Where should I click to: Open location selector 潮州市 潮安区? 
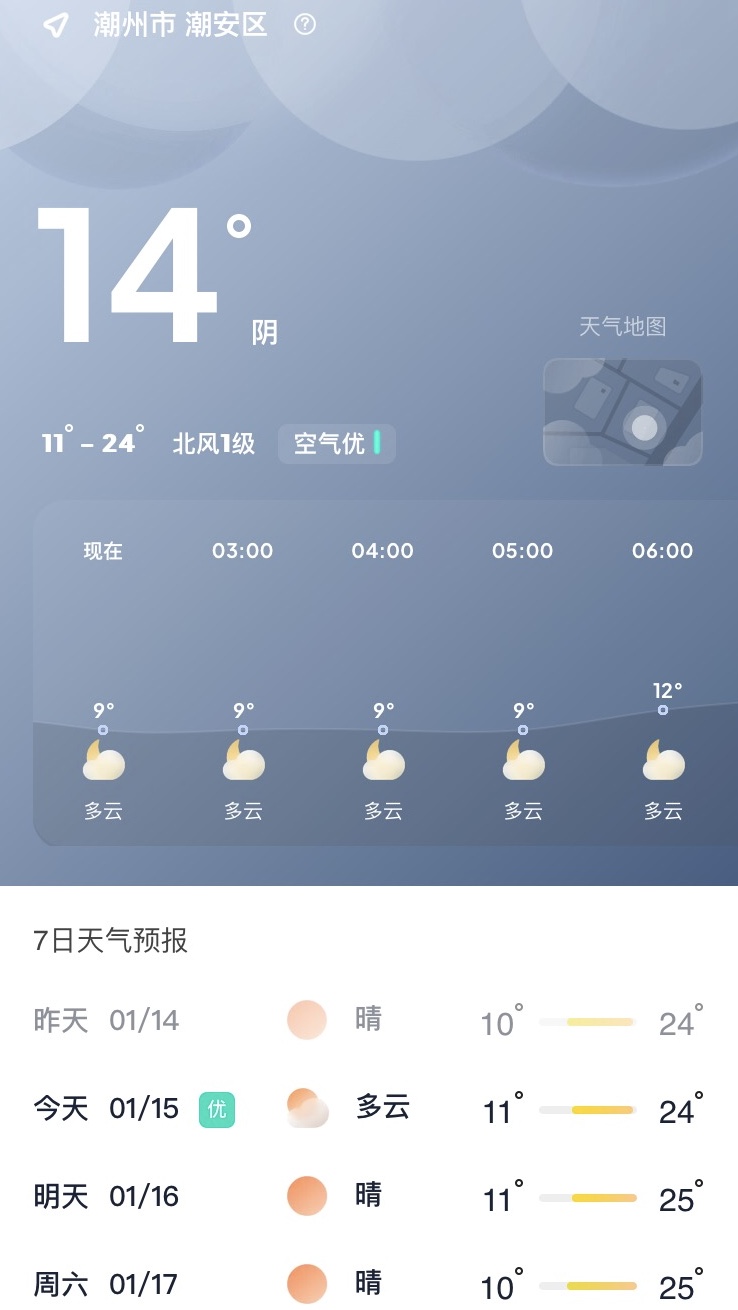[180, 25]
